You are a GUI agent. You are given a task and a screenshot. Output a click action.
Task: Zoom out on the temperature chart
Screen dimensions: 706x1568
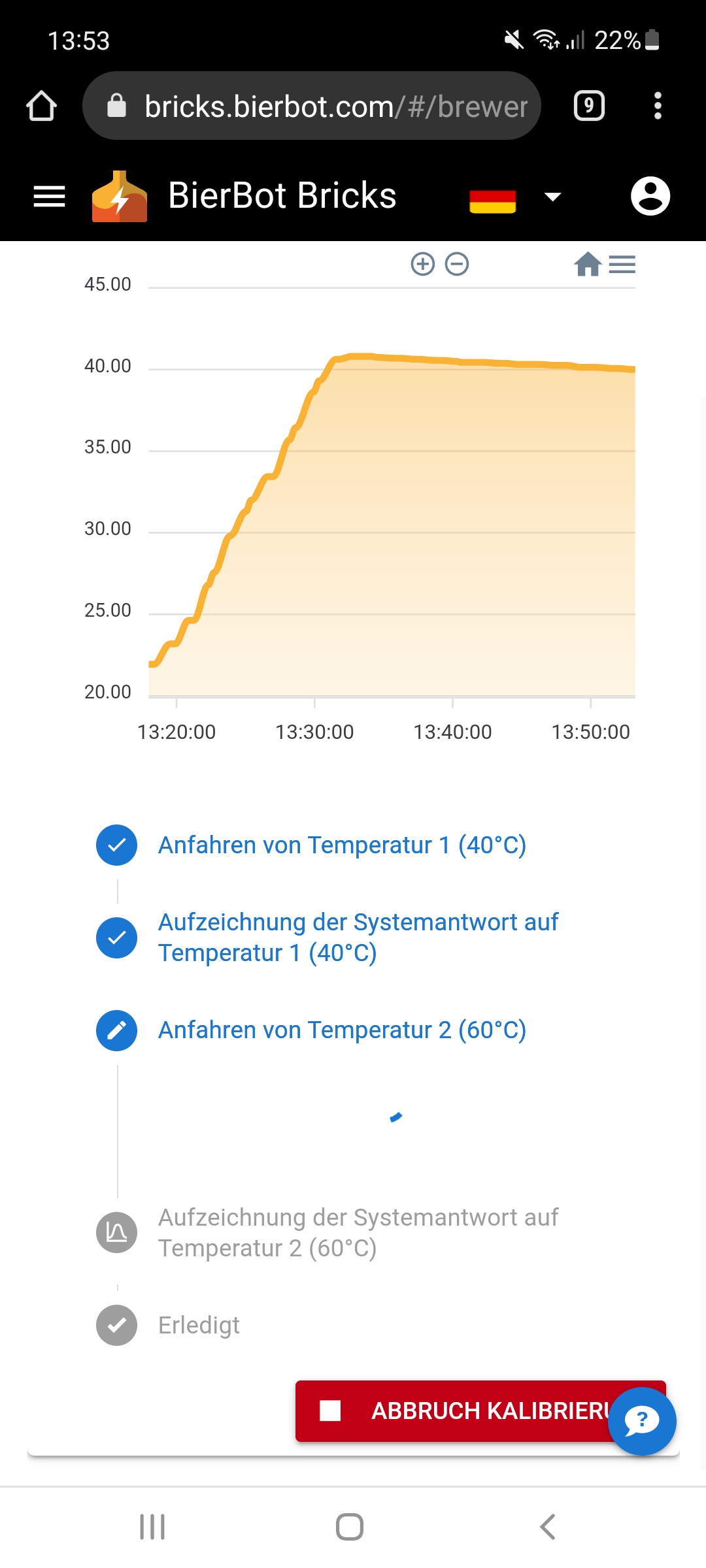point(457,264)
